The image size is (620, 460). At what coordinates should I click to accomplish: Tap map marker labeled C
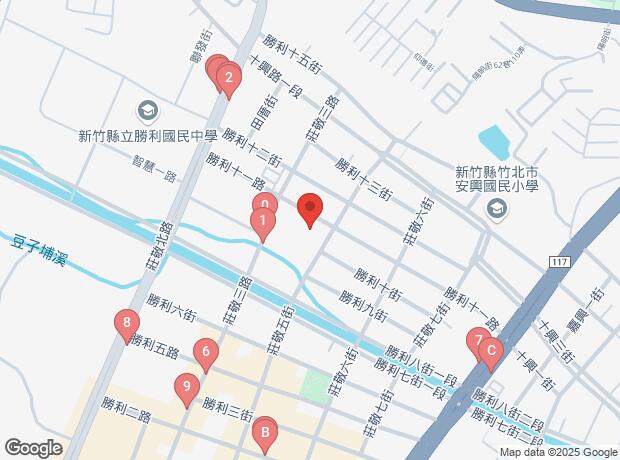491,351
